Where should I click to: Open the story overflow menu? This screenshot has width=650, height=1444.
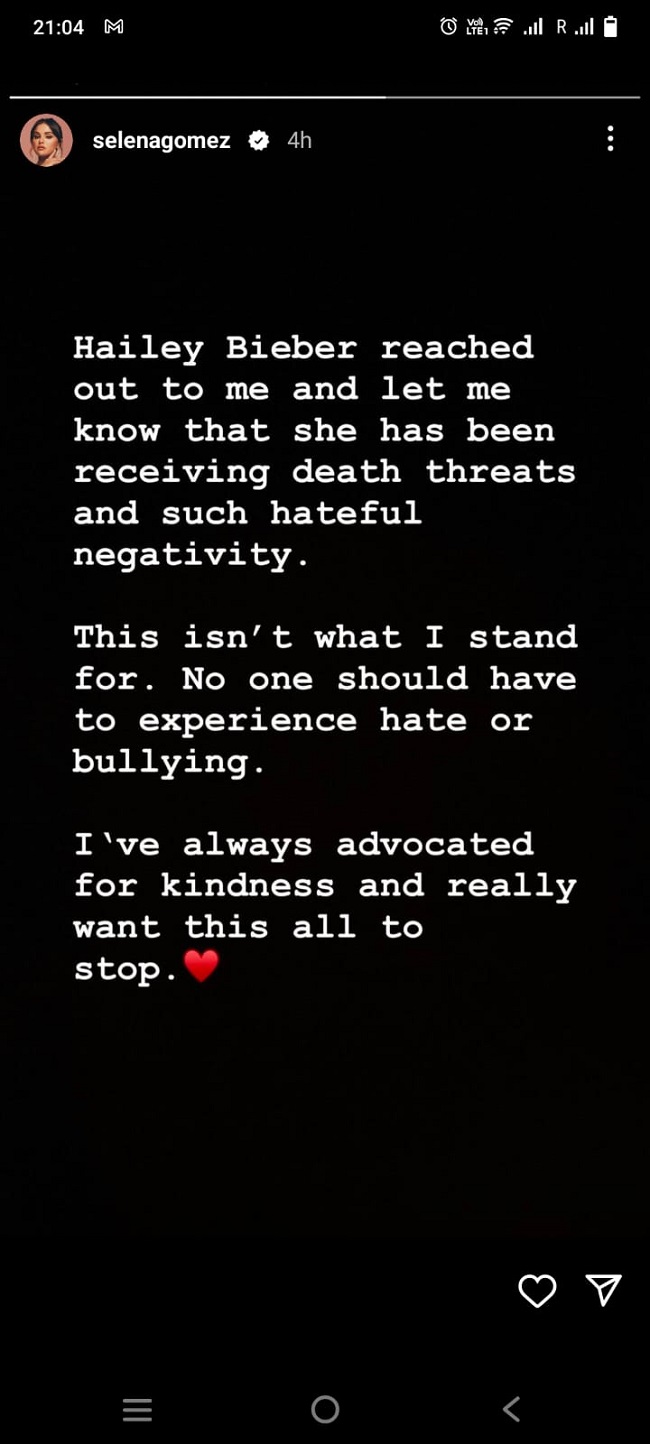click(610, 139)
